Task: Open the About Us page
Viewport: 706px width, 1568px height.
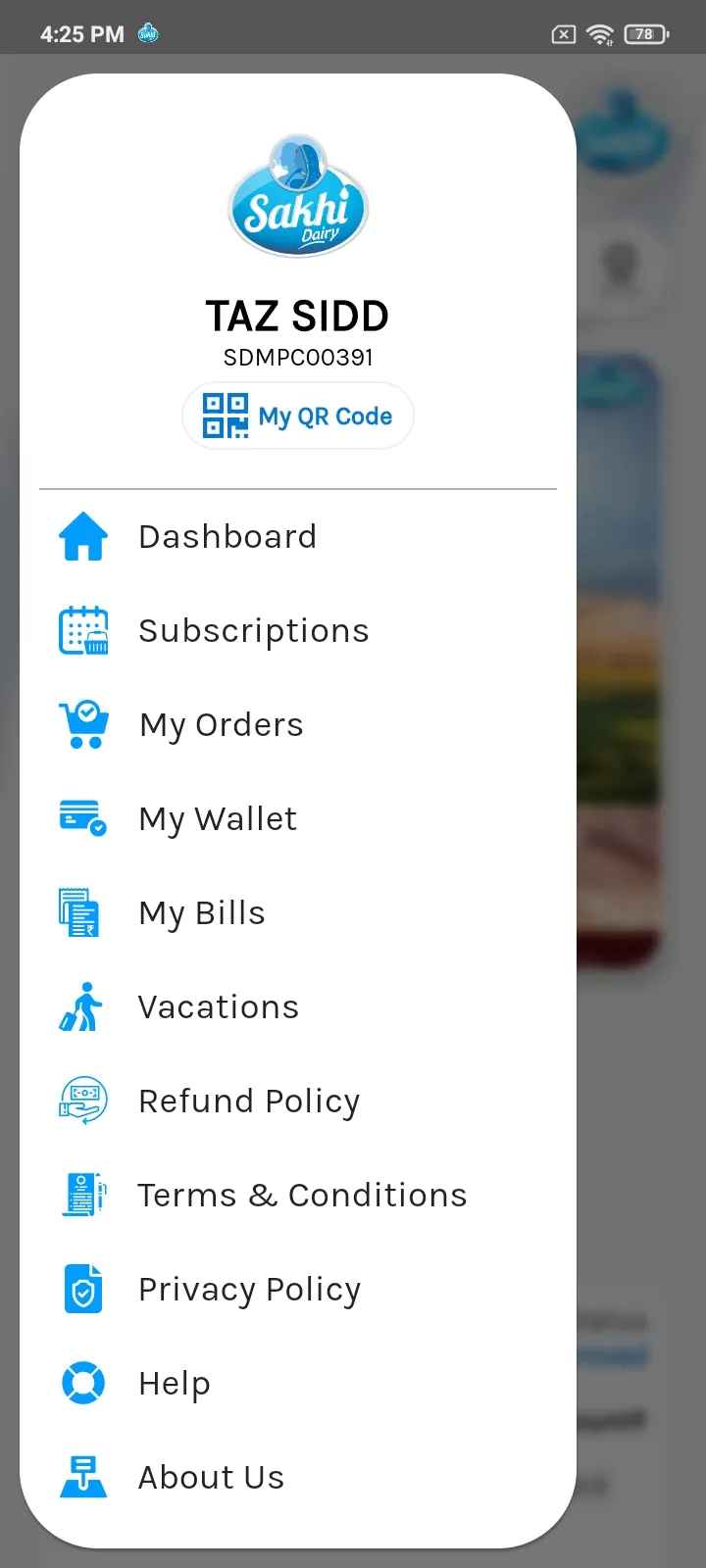Action: point(211,1478)
